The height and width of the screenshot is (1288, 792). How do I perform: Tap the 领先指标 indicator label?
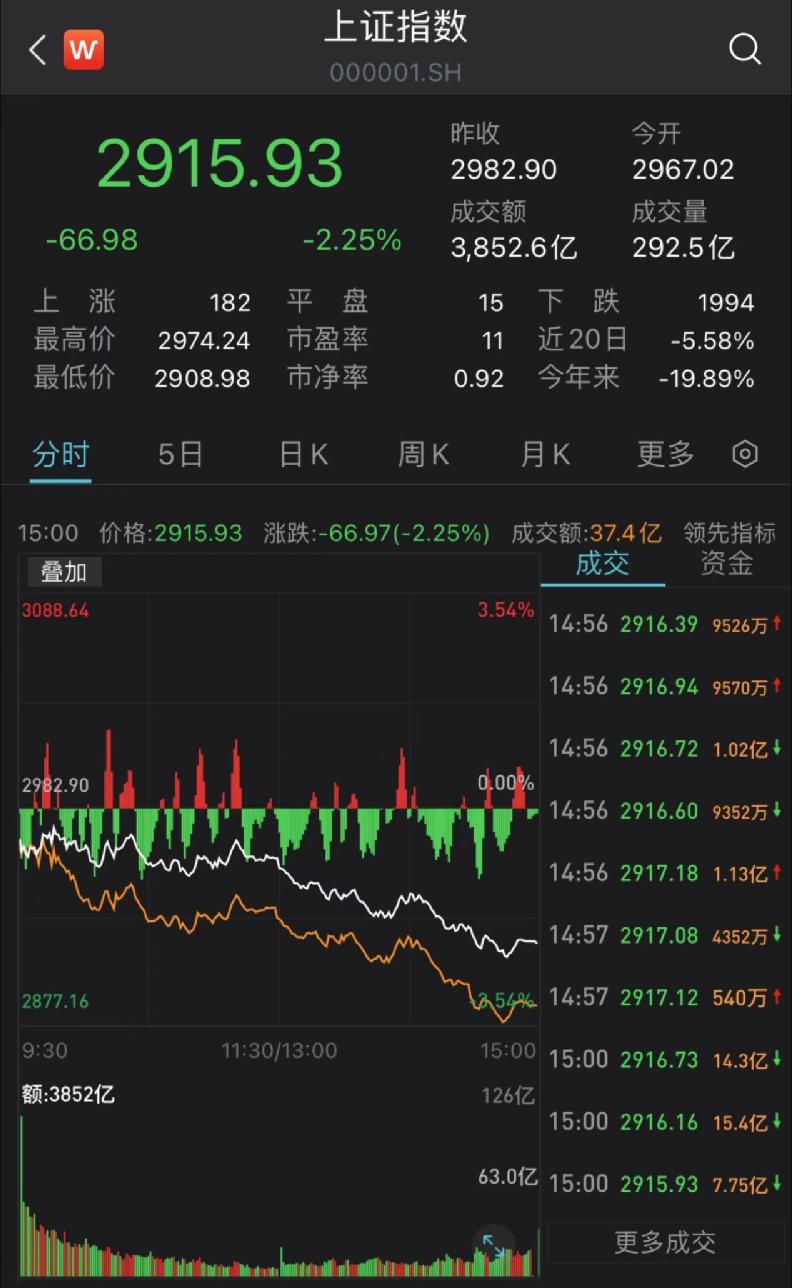pyautogui.click(x=729, y=533)
